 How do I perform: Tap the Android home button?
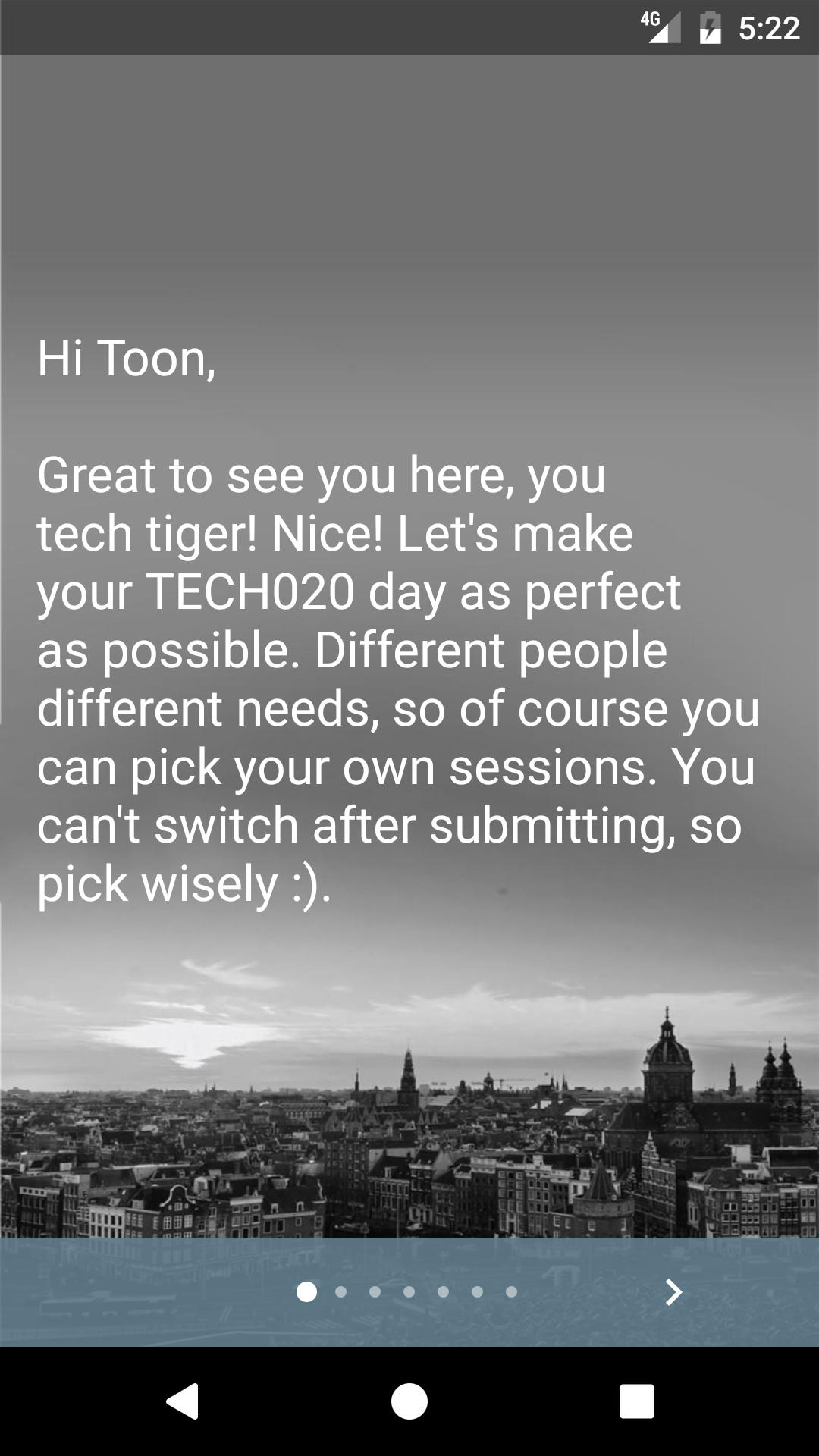pyautogui.click(x=409, y=1401)
